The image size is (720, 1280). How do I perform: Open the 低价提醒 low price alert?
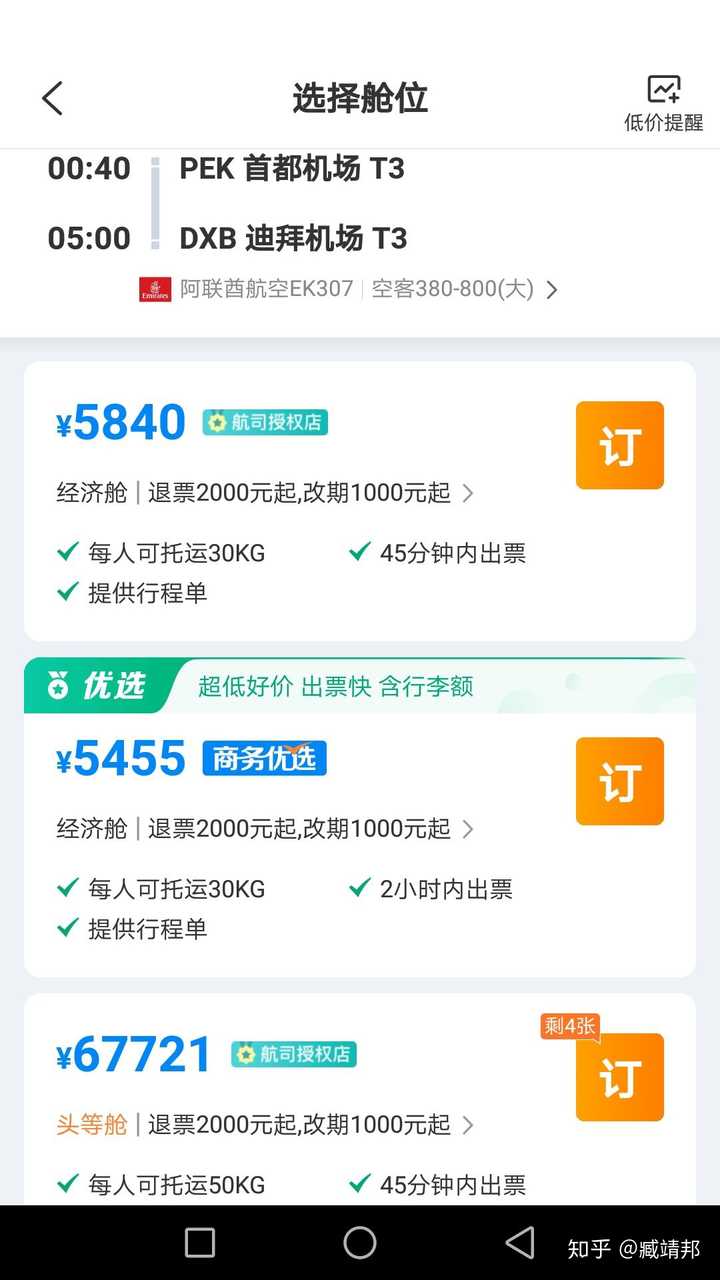663,103
